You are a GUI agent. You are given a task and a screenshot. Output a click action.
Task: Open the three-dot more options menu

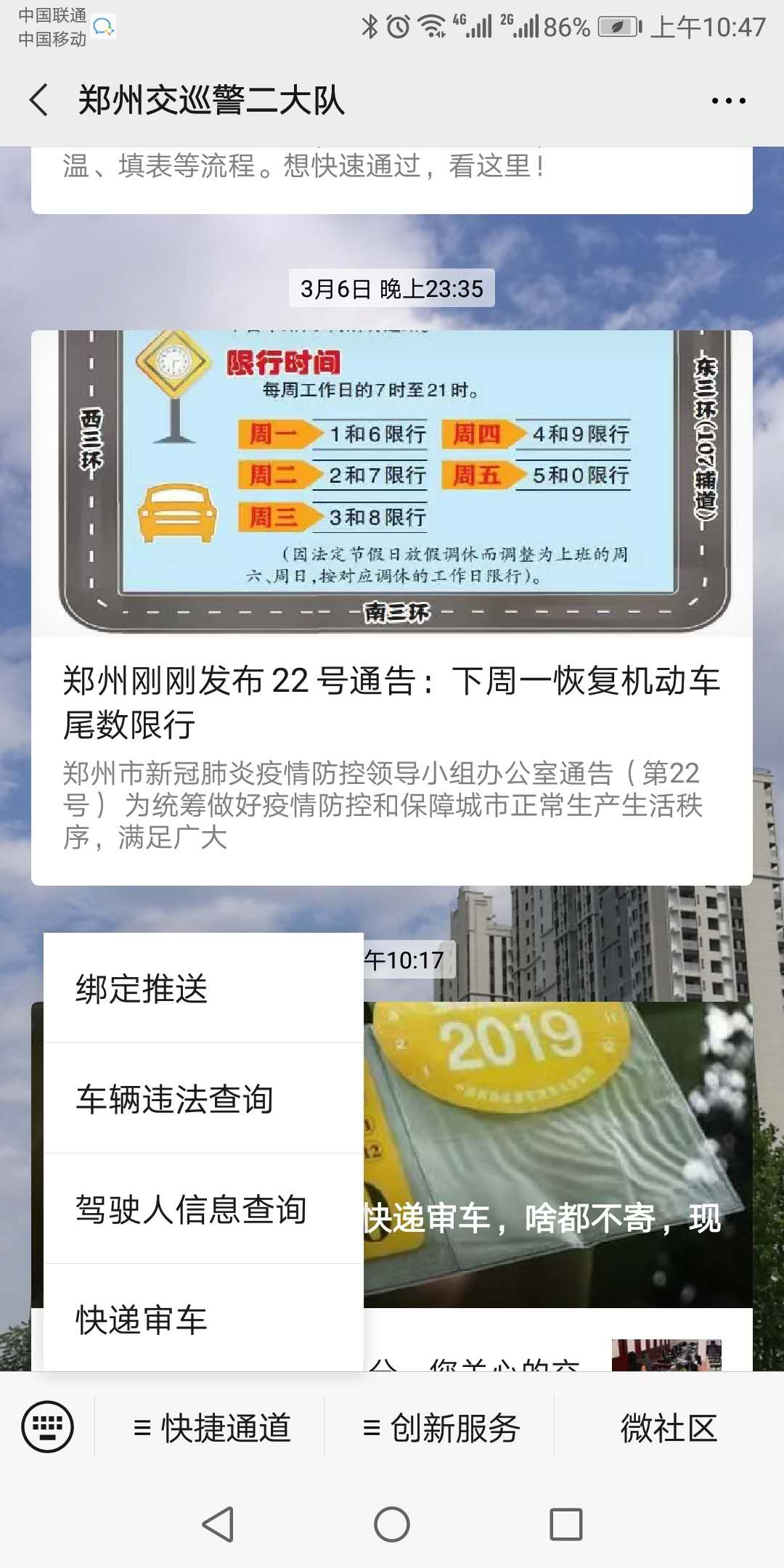pyautogui.click(x=728, y=101)
